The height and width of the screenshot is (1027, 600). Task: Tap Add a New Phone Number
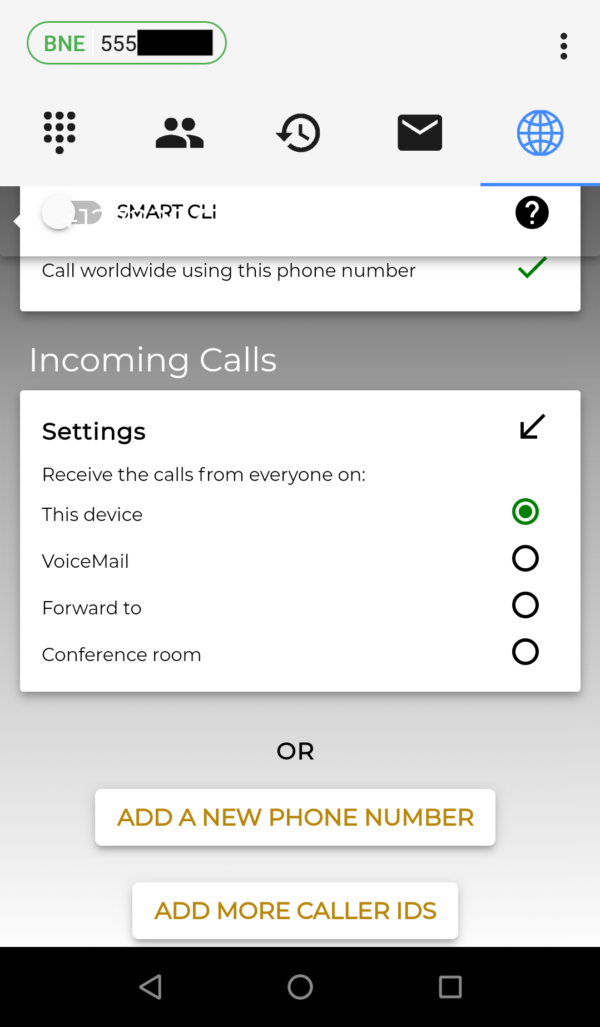click(x=295, y=817)
